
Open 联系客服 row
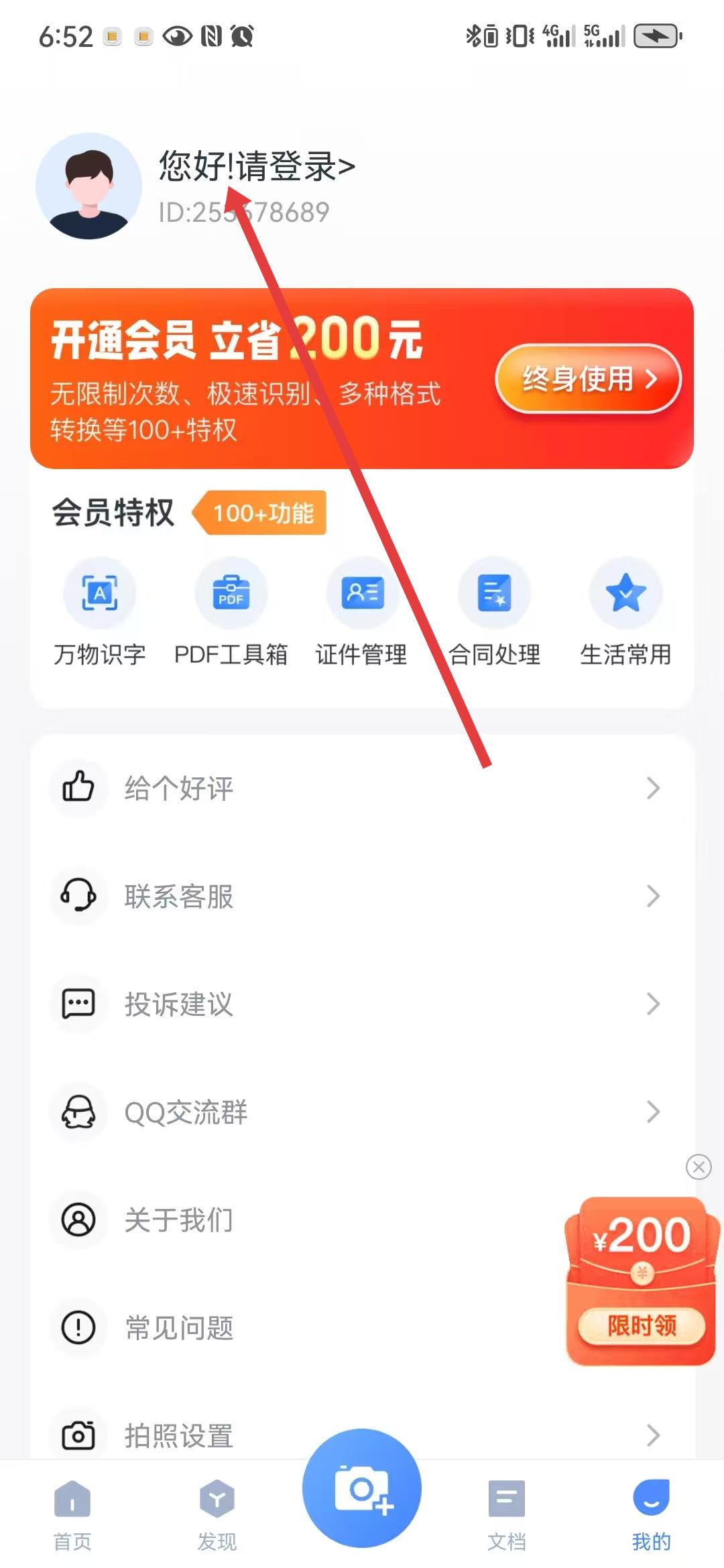tap(362, 896)
